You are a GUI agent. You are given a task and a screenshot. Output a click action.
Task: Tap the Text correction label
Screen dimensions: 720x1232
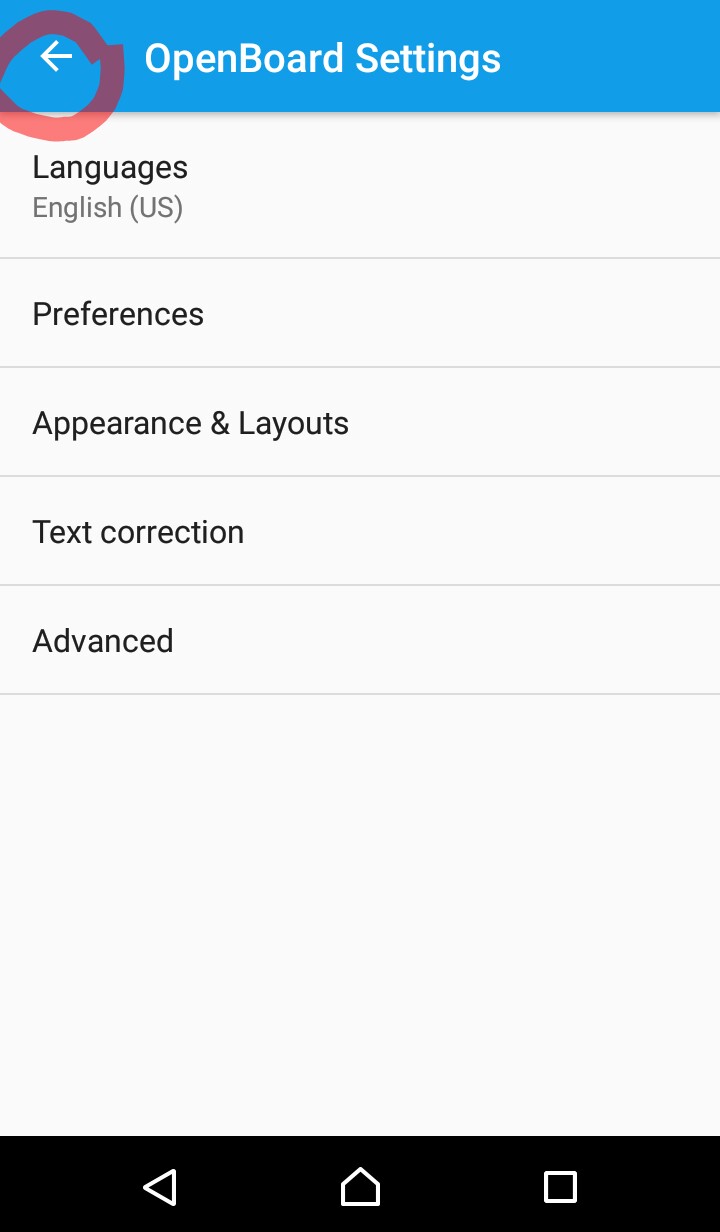[x=138, y=531]
